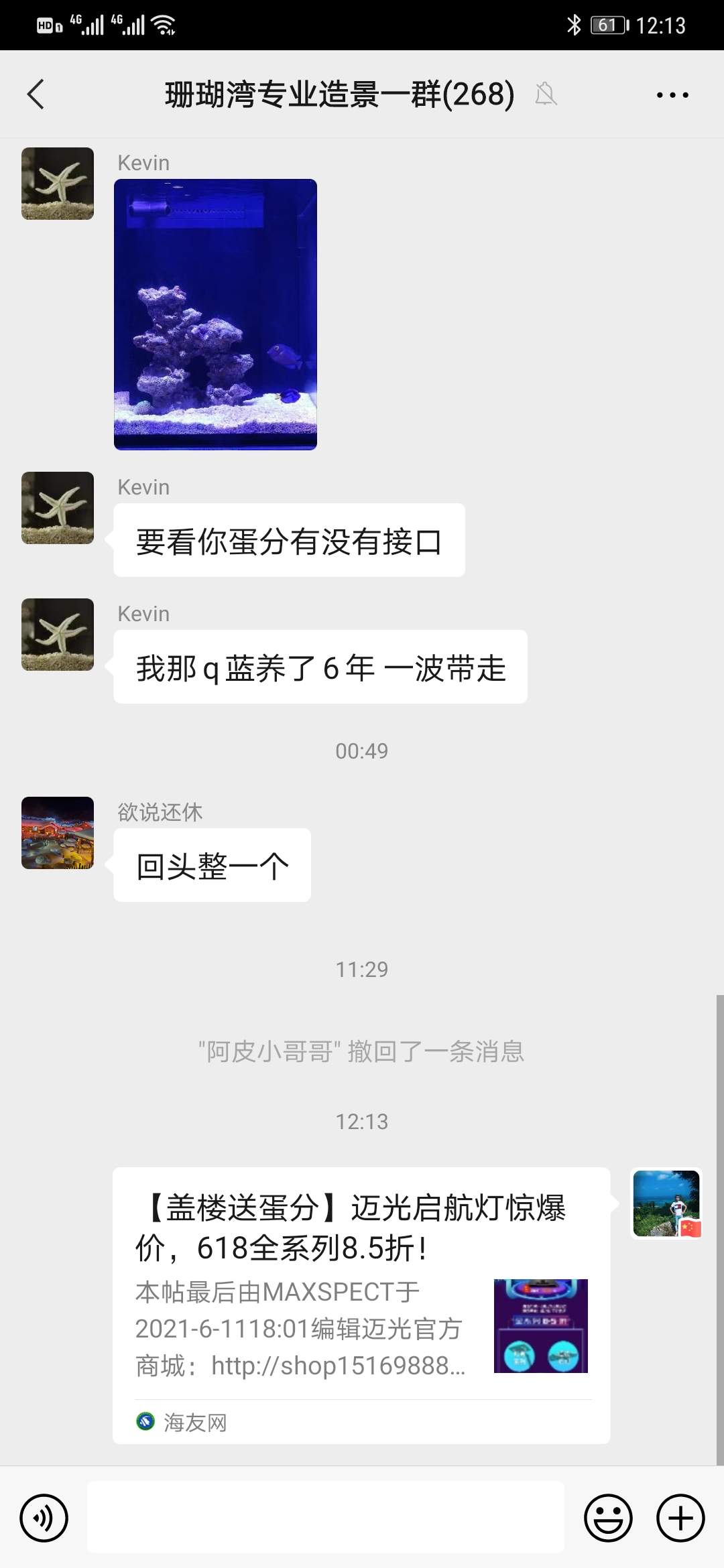
Task: Go back from the group chat
Action: tap(36, 94)
